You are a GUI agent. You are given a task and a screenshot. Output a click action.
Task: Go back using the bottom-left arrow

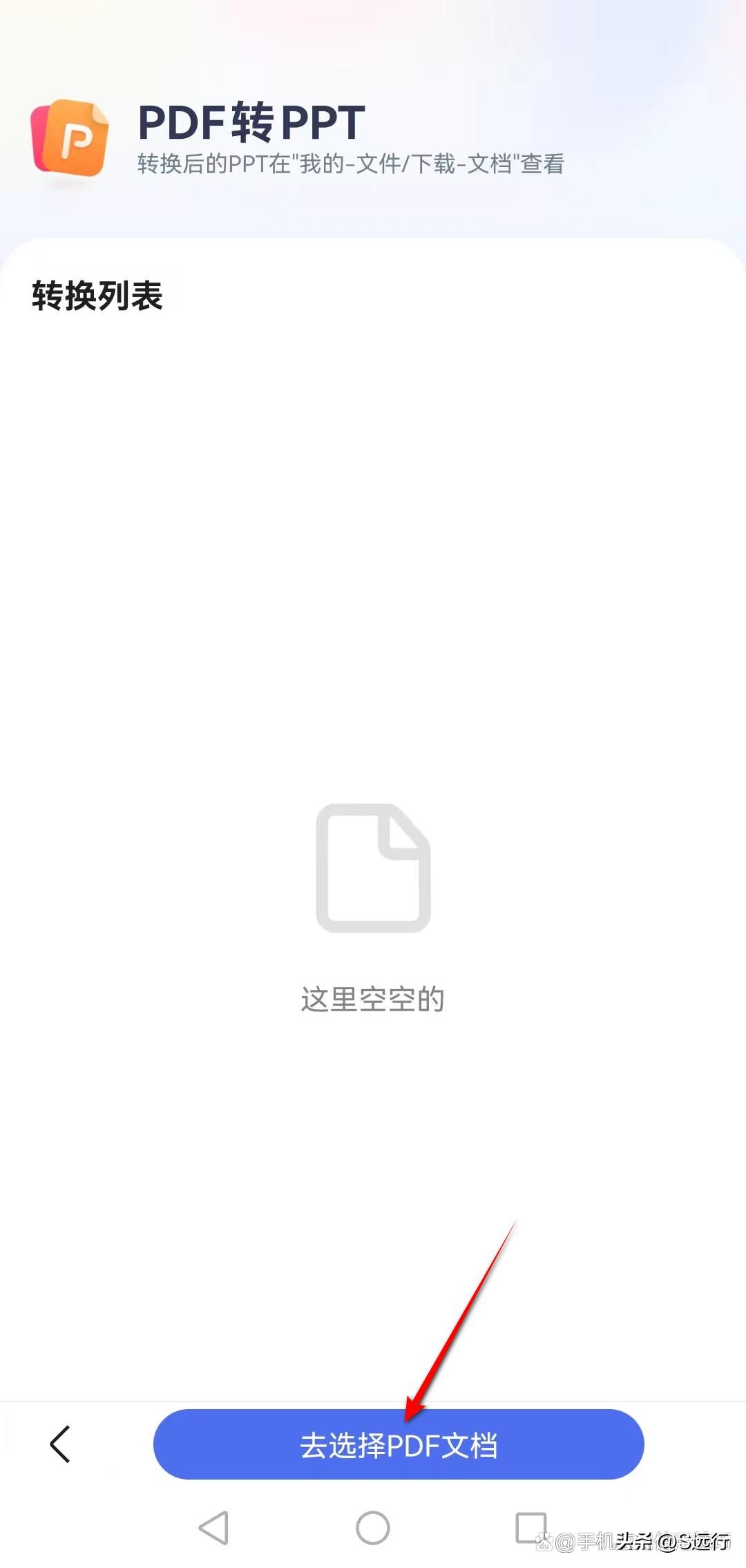coord(60,1444)
